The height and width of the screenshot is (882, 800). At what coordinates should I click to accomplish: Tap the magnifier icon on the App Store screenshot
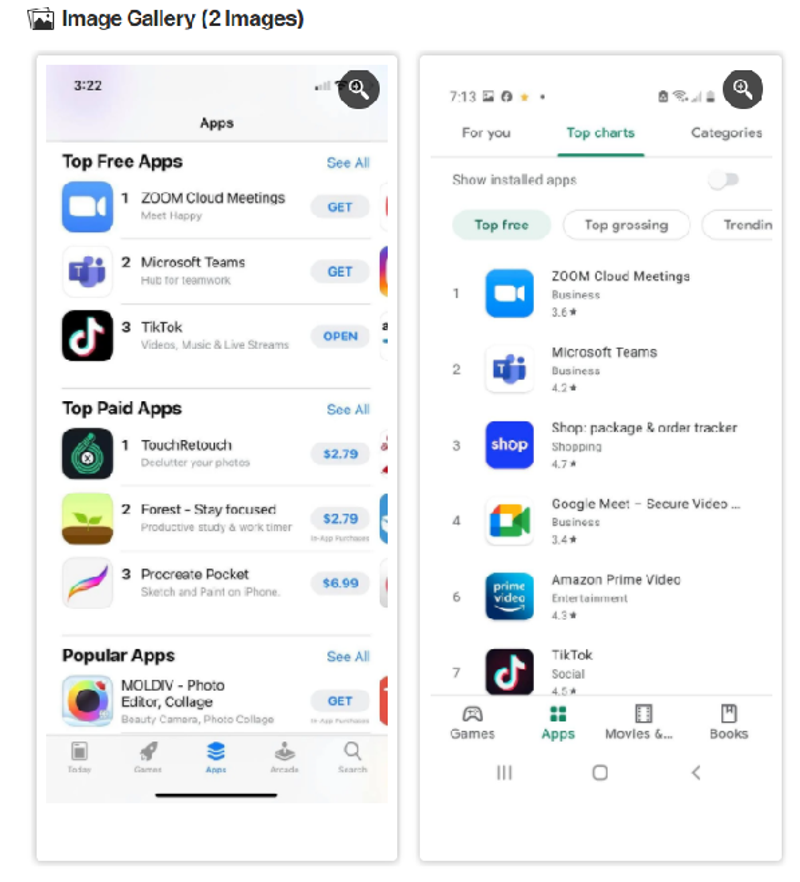[359, 88]
